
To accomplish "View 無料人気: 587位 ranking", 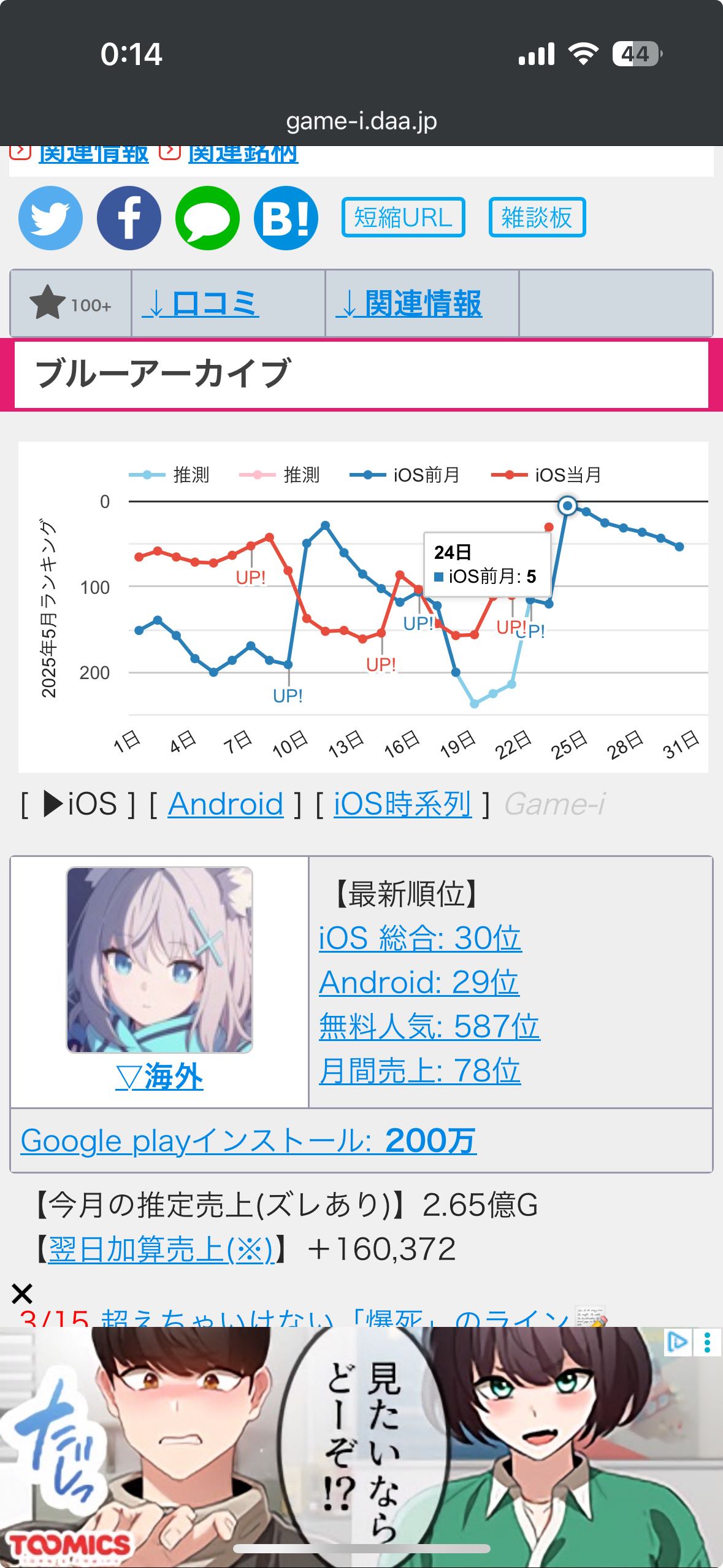I will (x=429, y=1026).
